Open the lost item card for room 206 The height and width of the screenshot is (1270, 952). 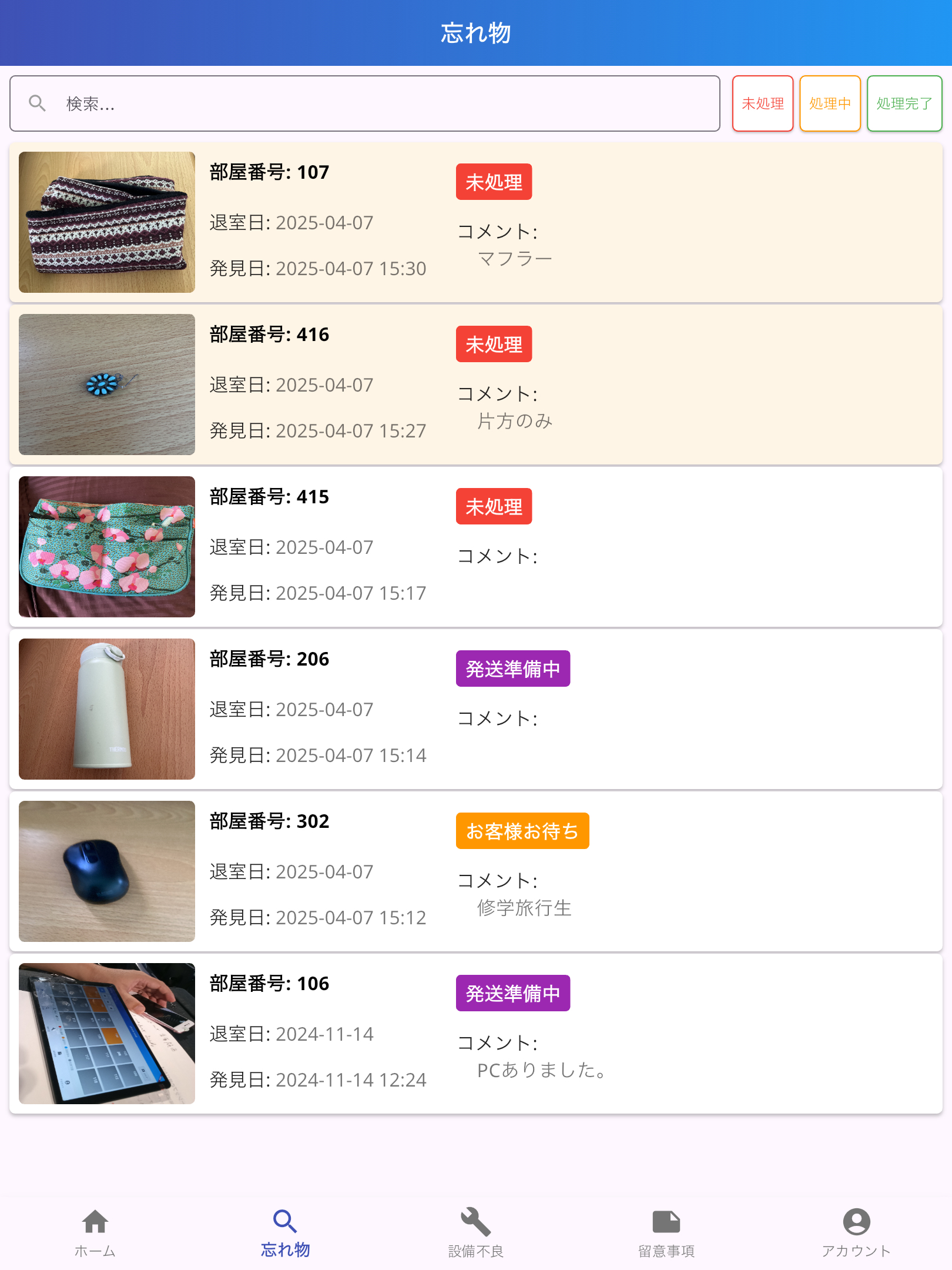(475, 709)
